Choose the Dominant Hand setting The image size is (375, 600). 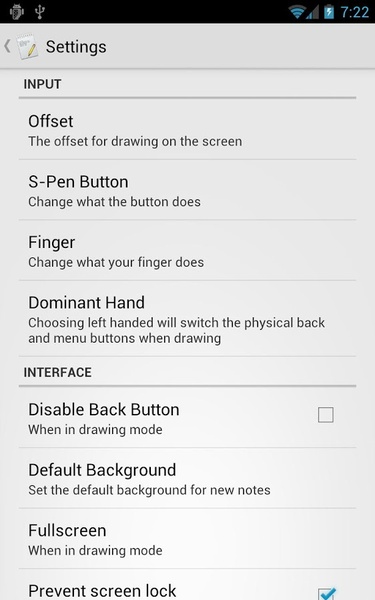[x=188, y=319]
